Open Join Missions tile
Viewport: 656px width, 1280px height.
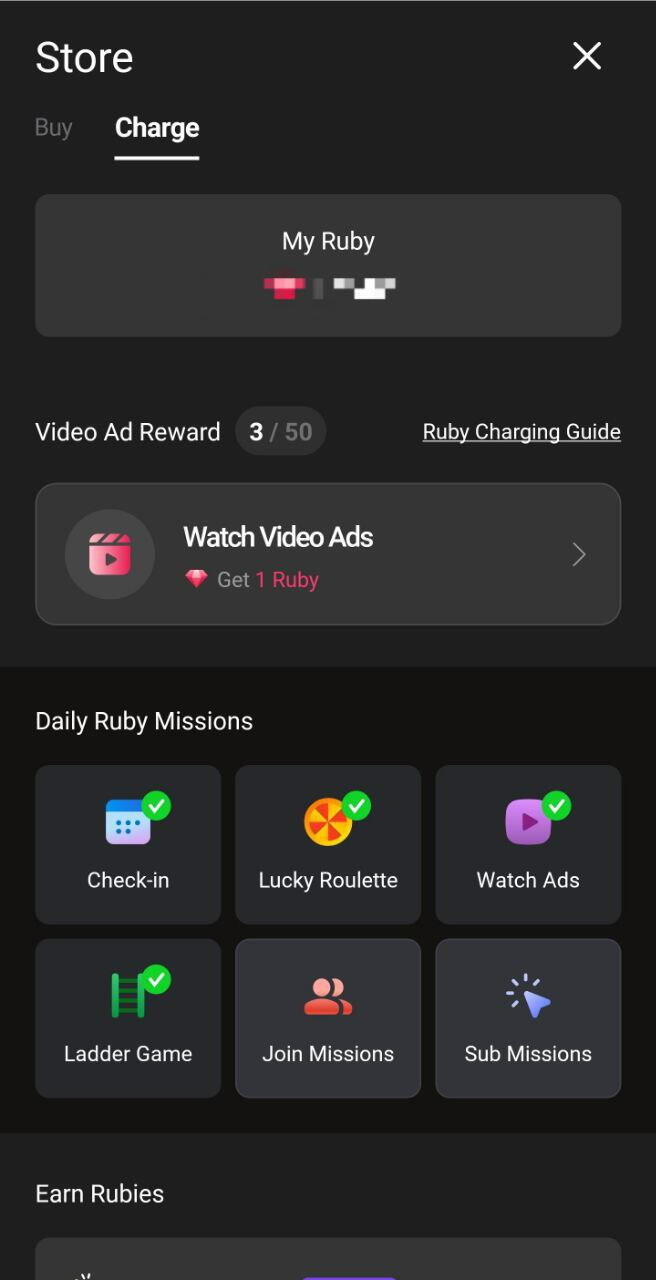coord(328,1018)
